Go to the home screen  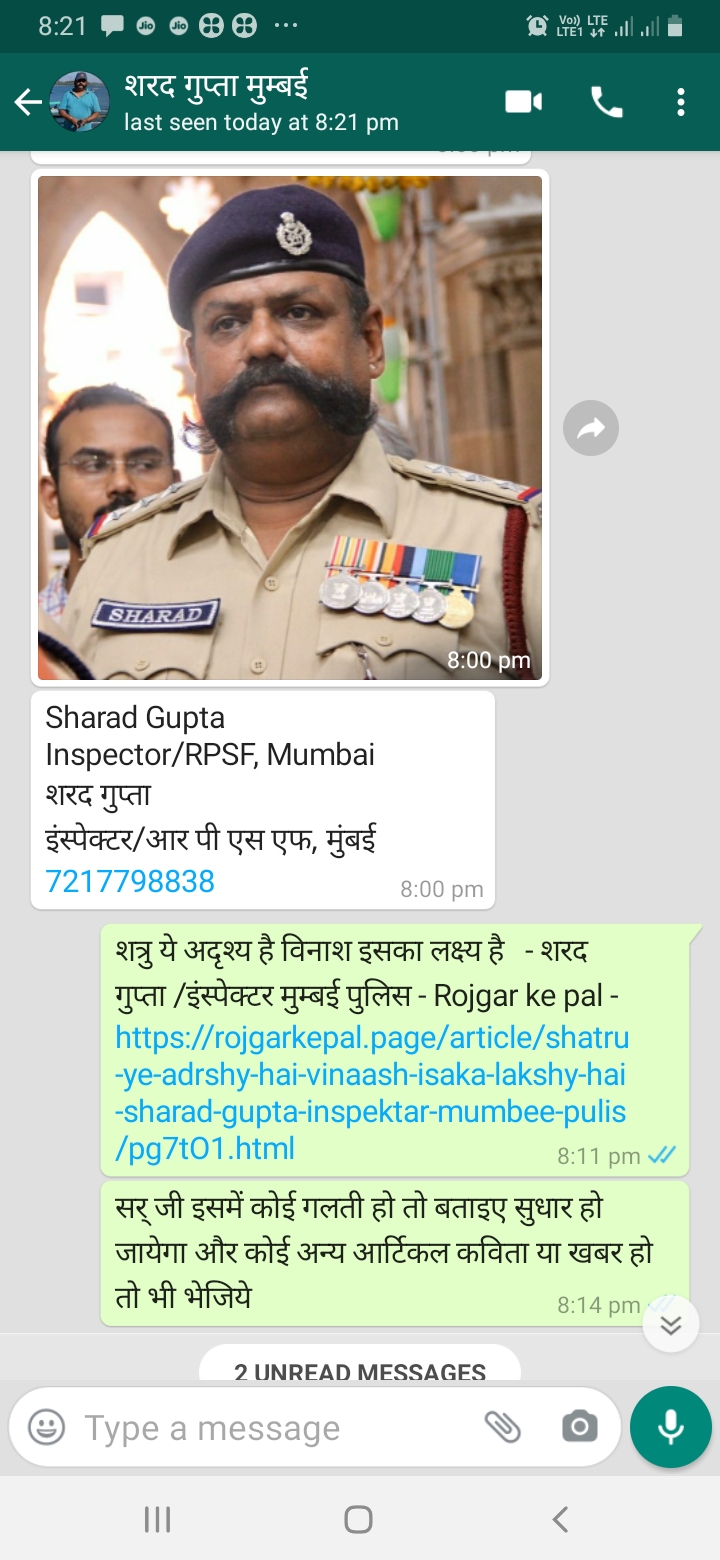[x=359, y=1520]
